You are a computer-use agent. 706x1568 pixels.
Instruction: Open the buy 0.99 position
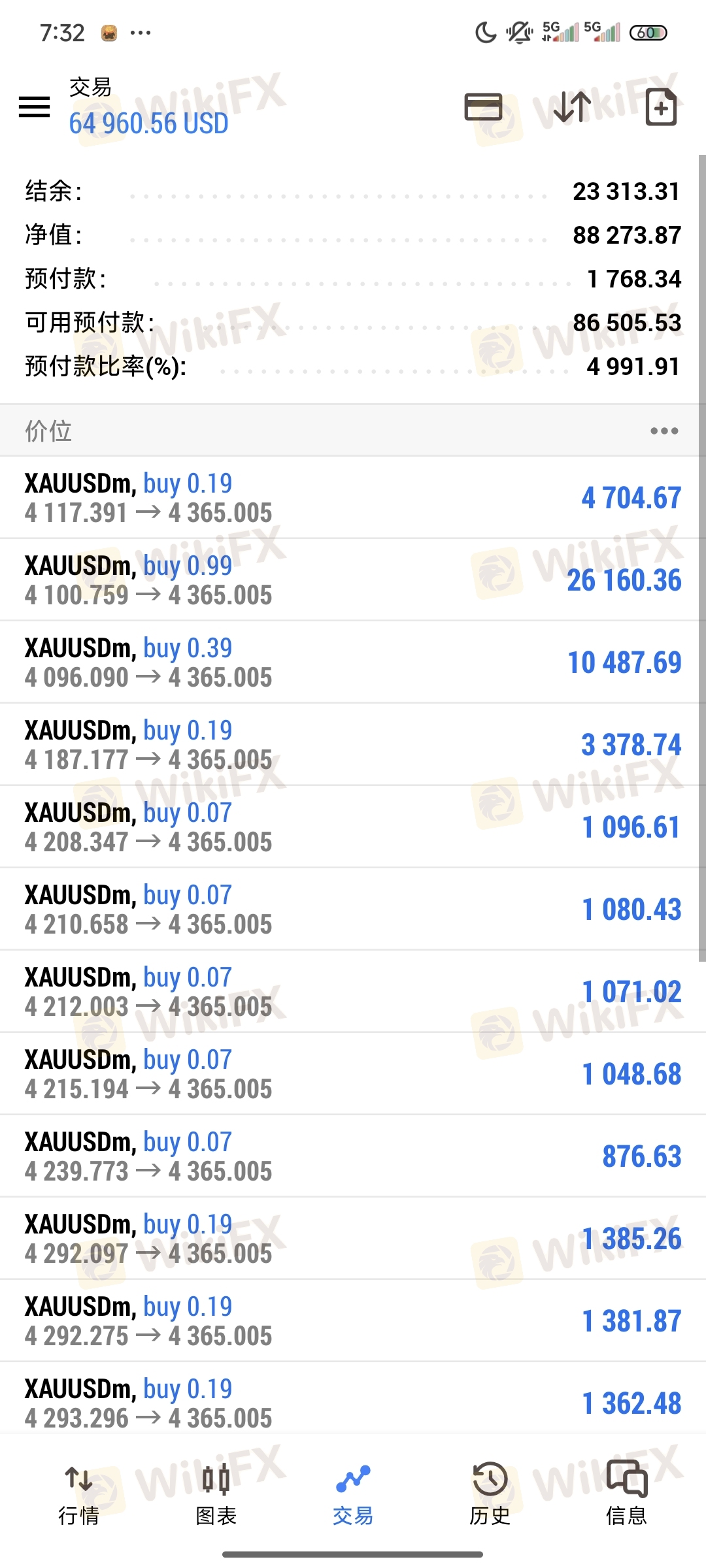pos(353,580)
